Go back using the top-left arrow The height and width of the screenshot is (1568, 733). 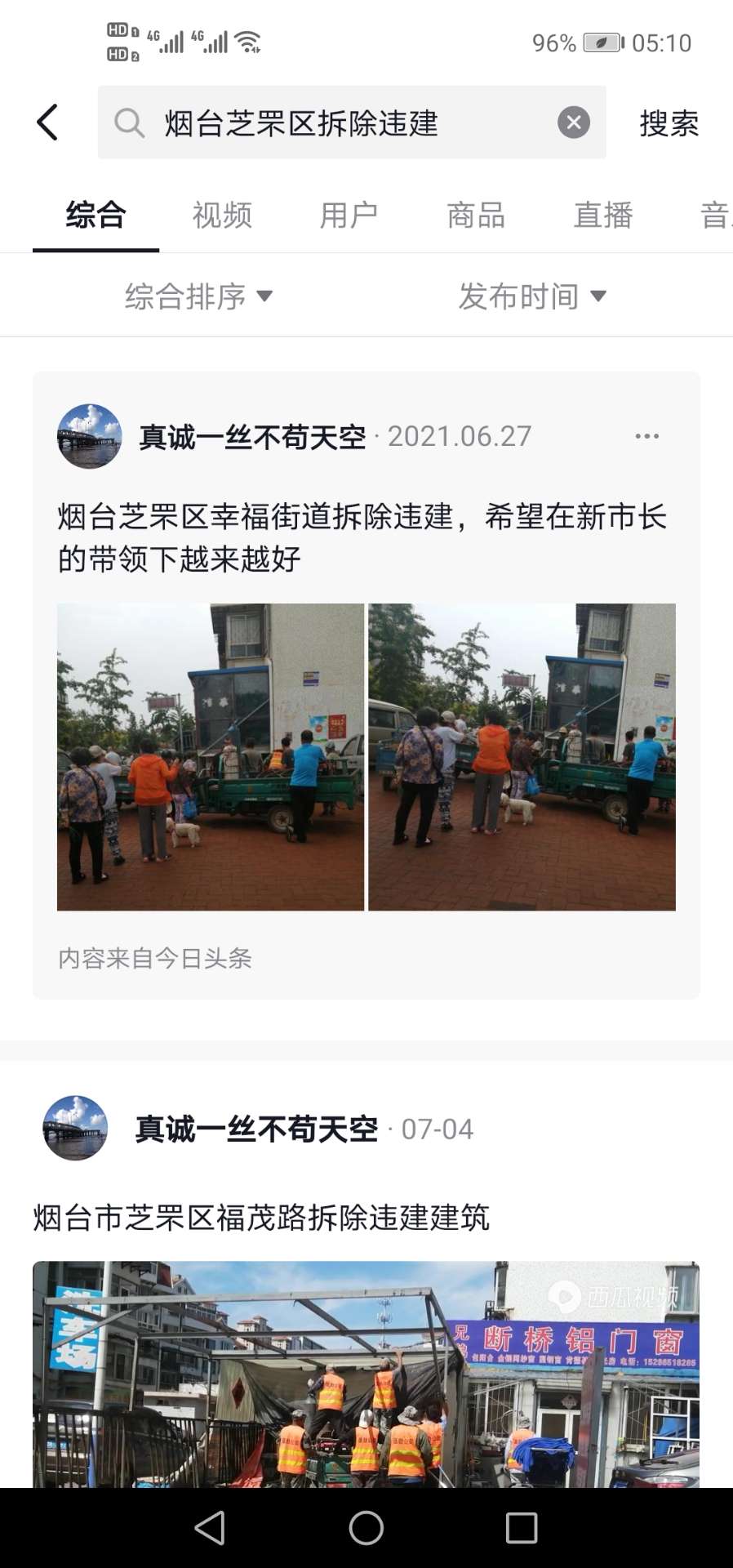(x=47, y=122)
